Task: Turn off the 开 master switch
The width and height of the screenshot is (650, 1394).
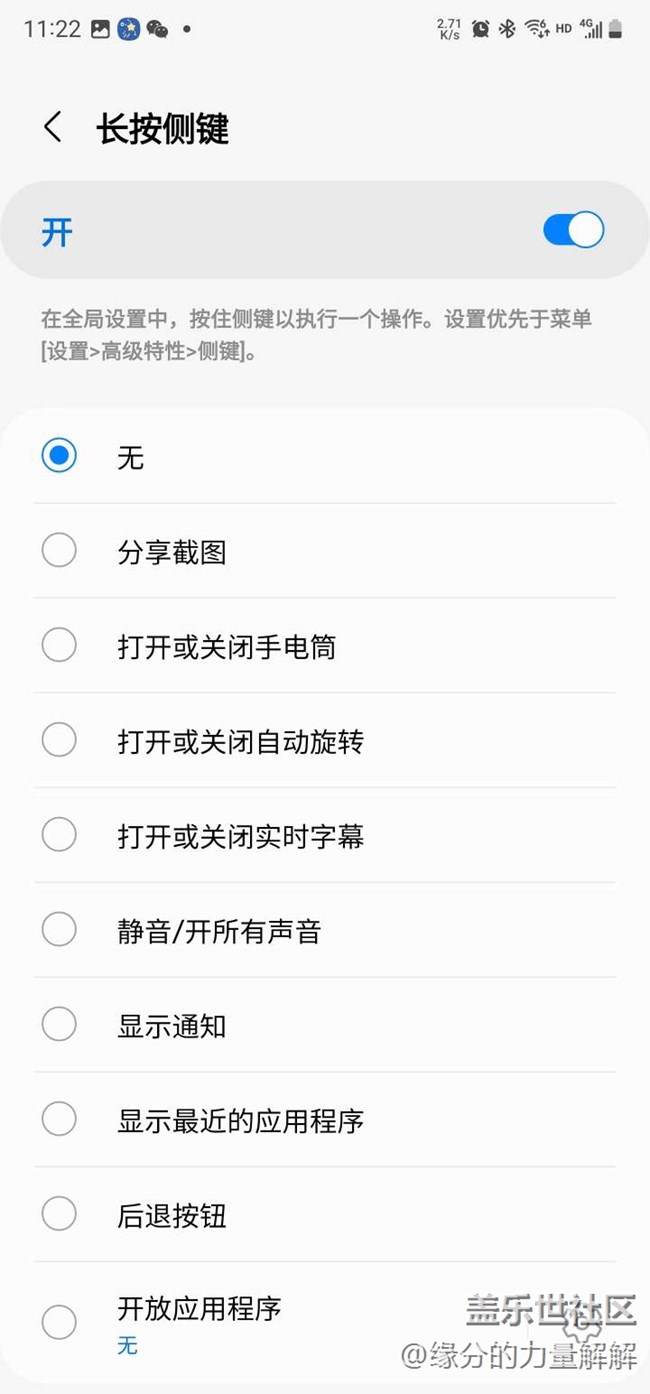Action: [573, 231]
